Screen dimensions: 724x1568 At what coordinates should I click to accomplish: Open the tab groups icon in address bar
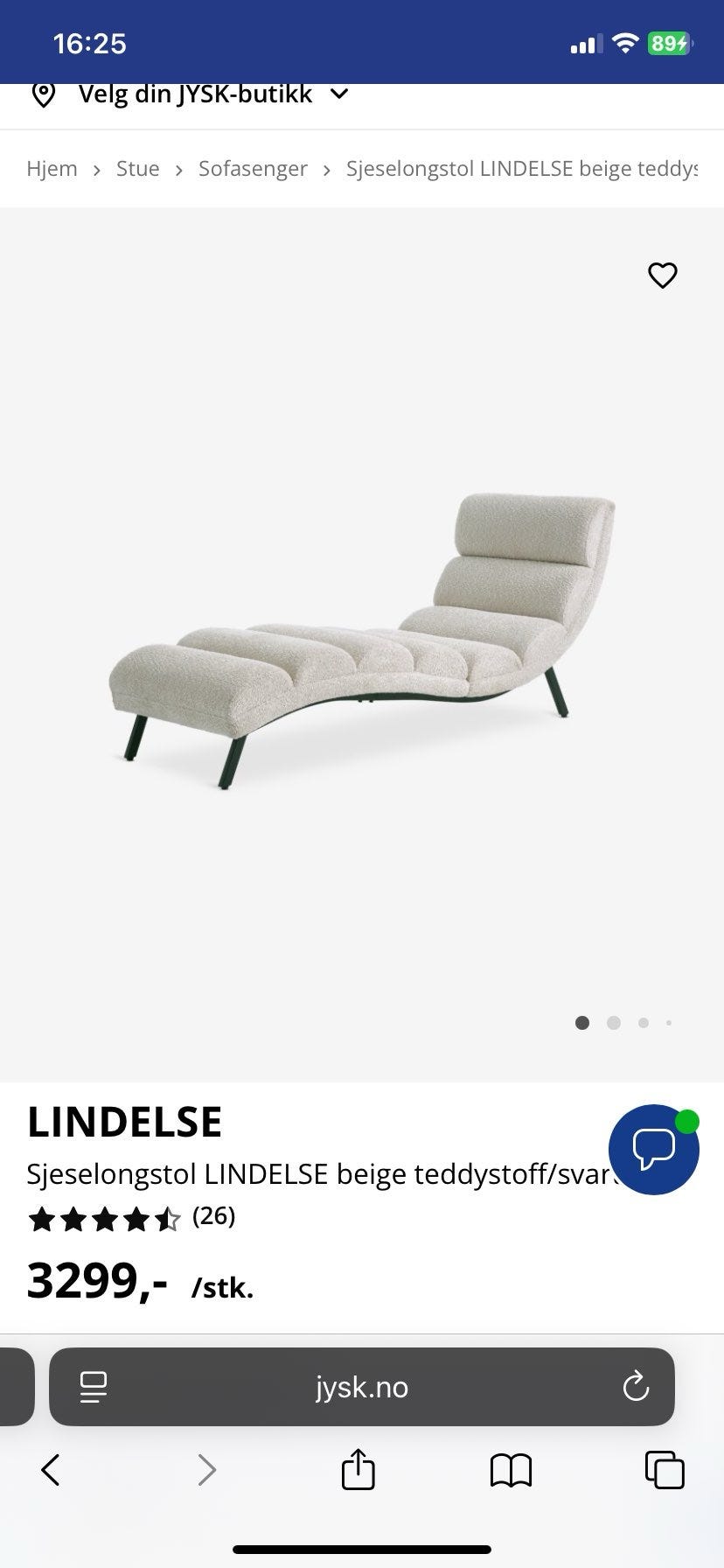[x=93, y=1386]
